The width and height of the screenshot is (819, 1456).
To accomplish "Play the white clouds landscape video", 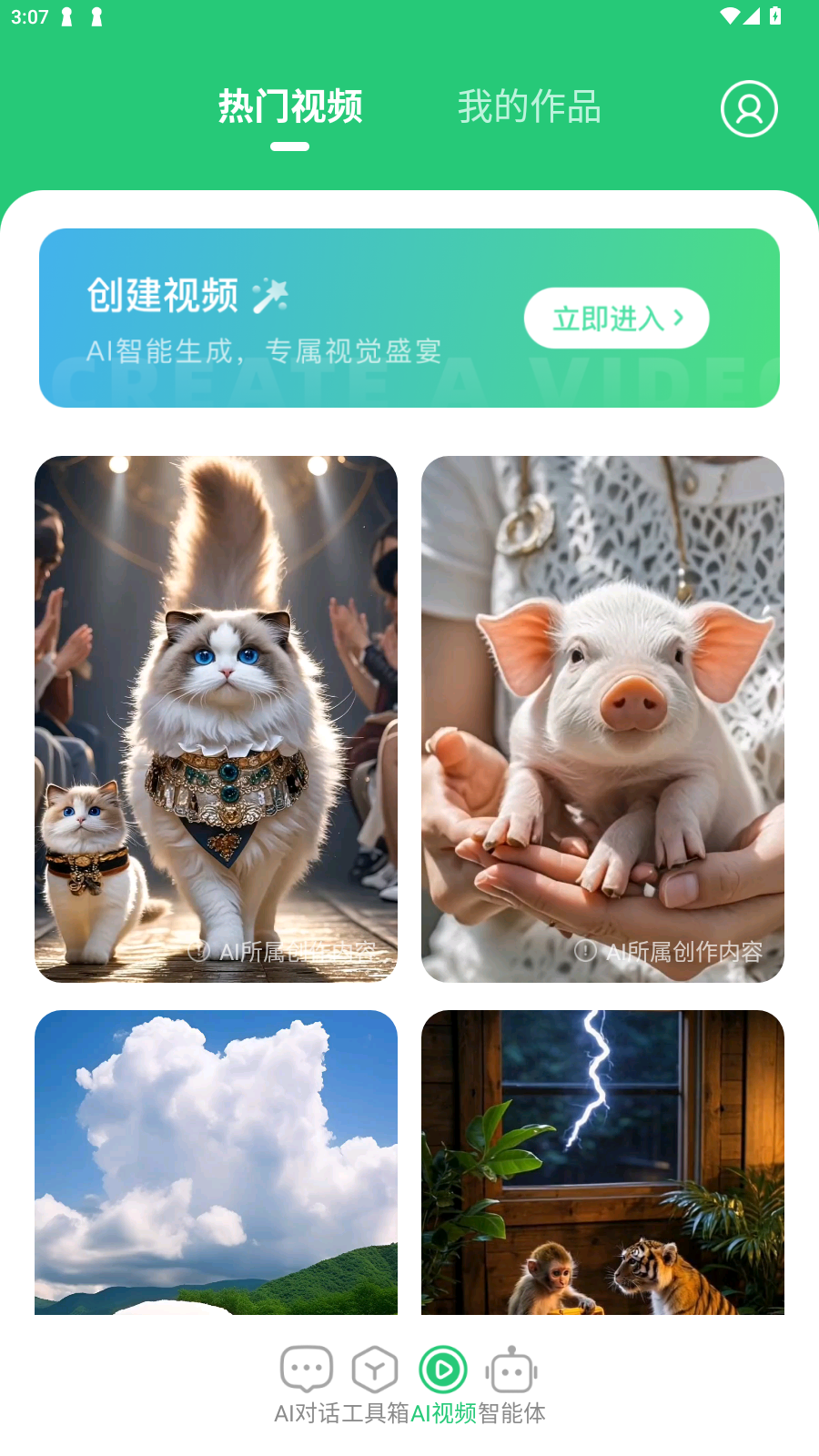I will click(216, 1162).
